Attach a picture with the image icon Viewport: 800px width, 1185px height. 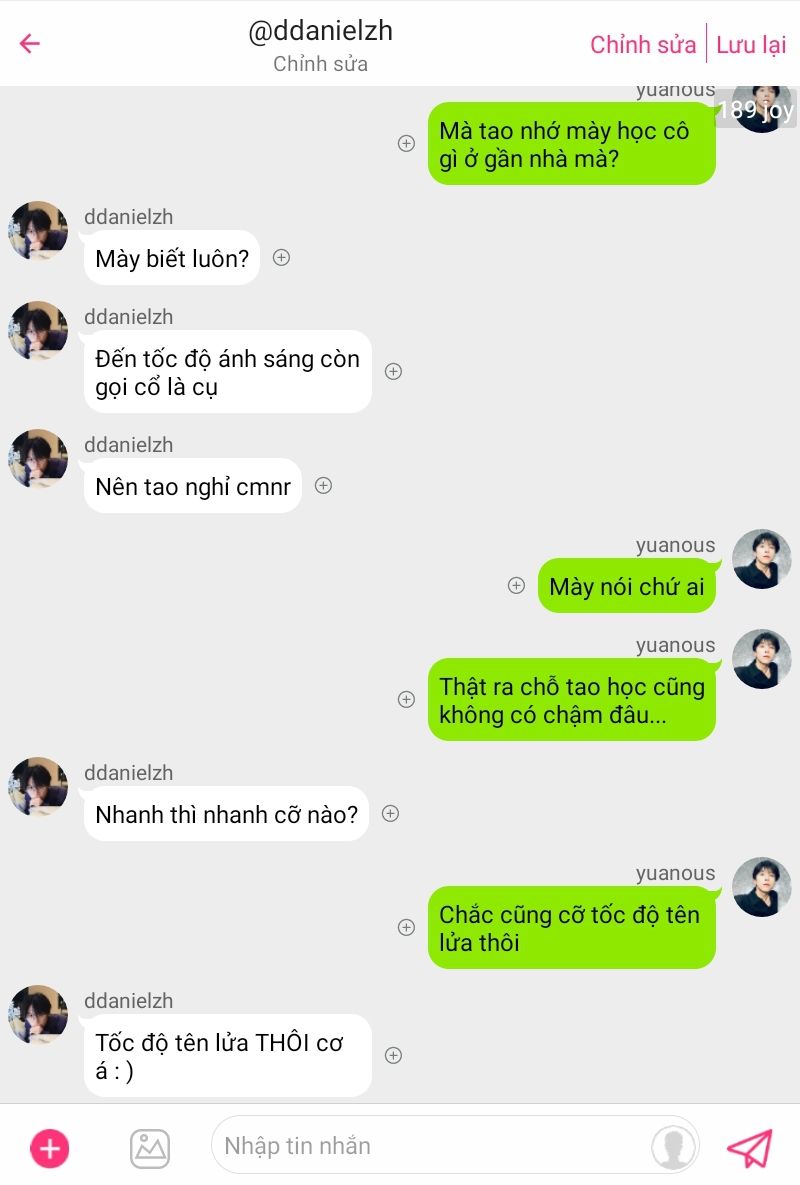pos(150,1148)
